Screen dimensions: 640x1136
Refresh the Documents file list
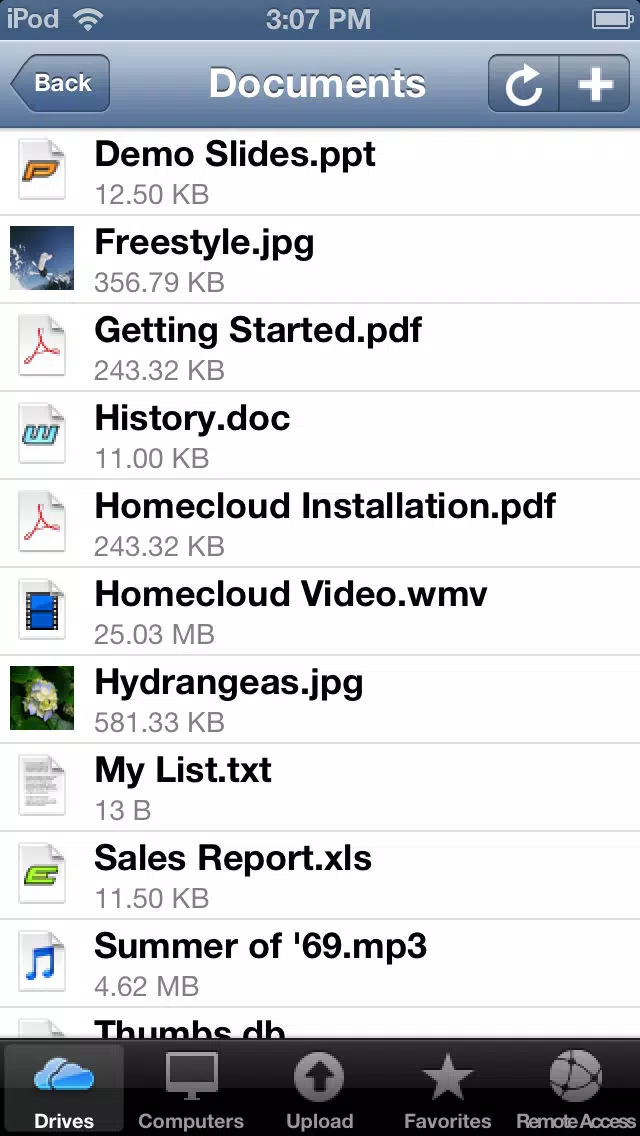(523, 83)
